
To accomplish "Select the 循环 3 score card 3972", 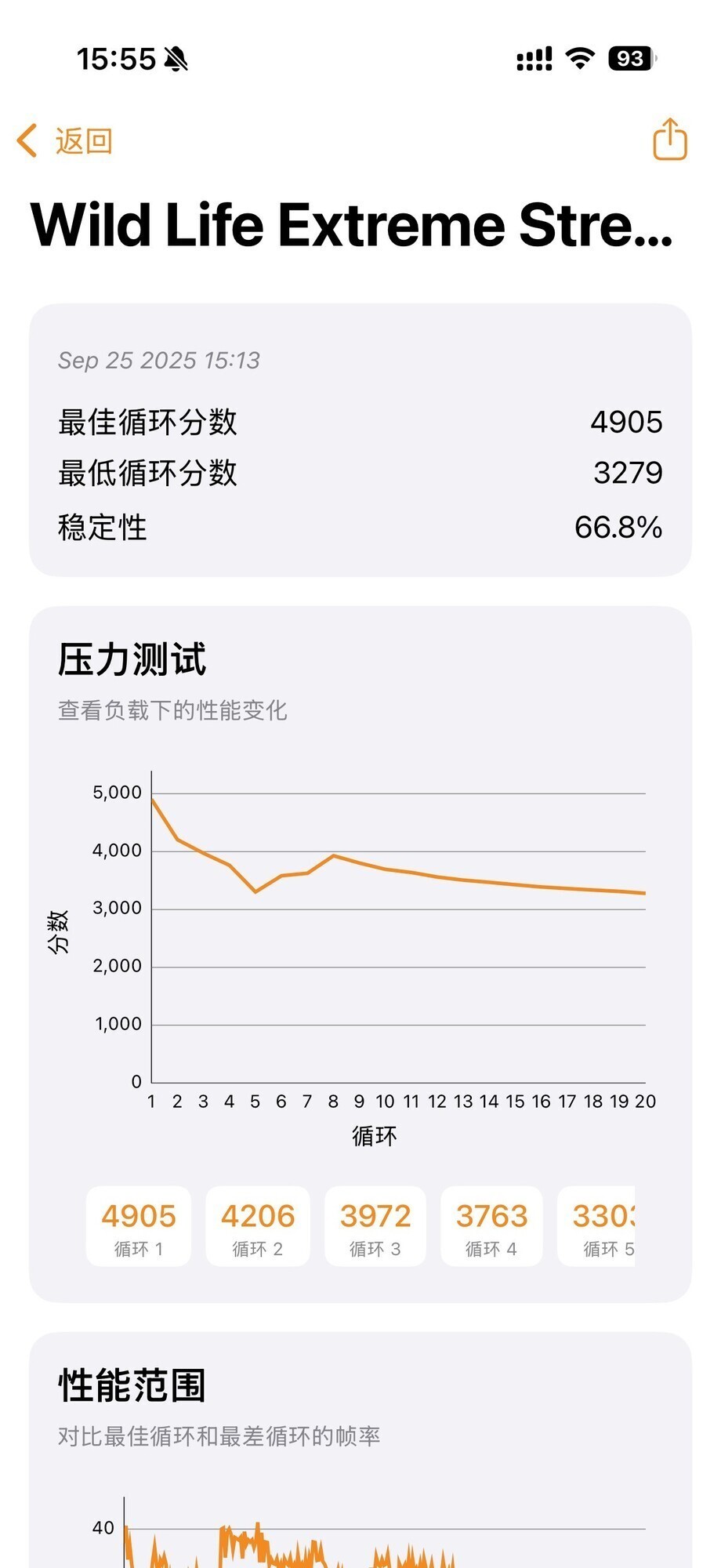I will click(375, 1227).
